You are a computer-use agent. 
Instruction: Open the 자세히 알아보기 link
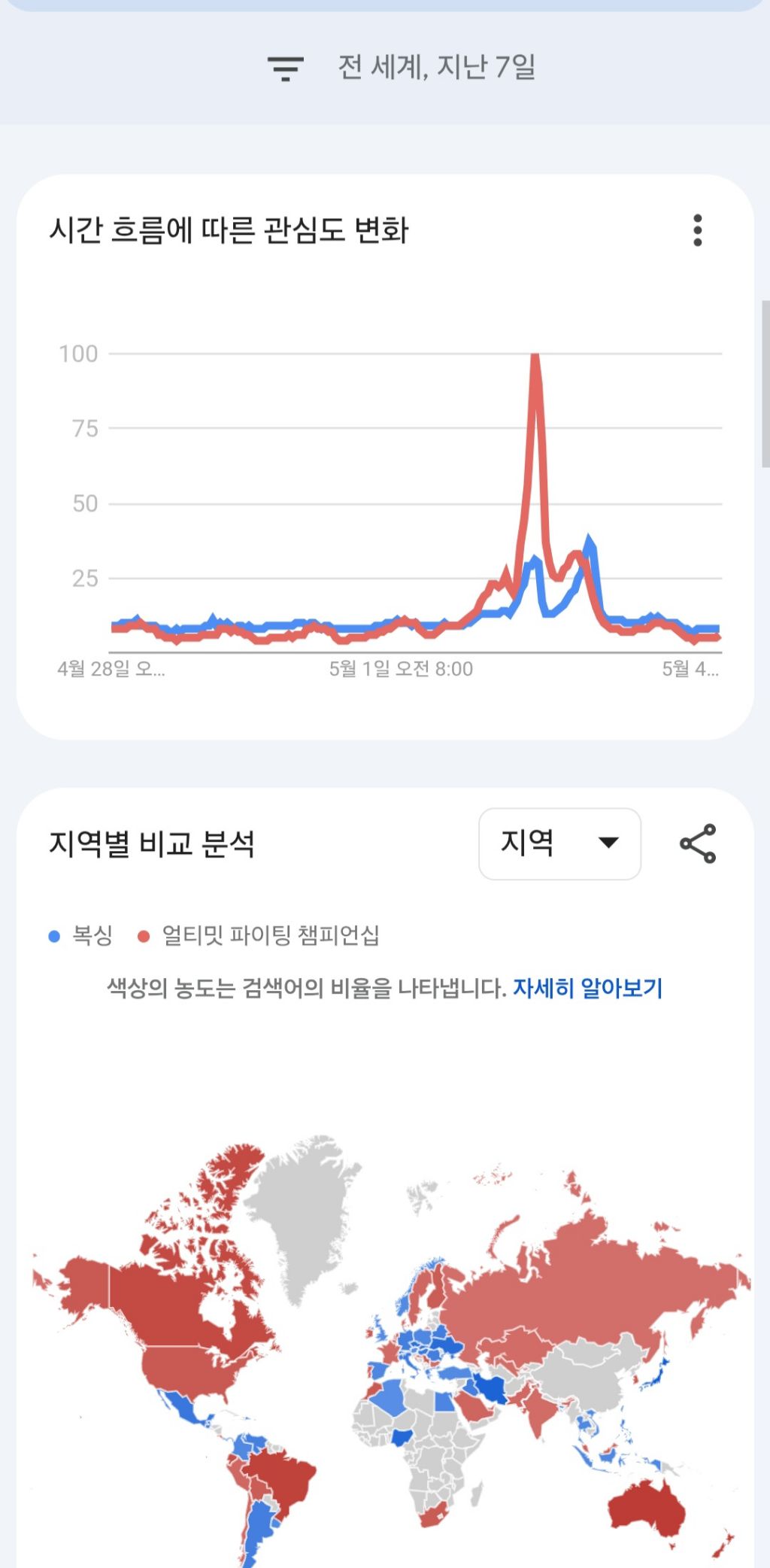pyautogui.click(x=587, y=988)
